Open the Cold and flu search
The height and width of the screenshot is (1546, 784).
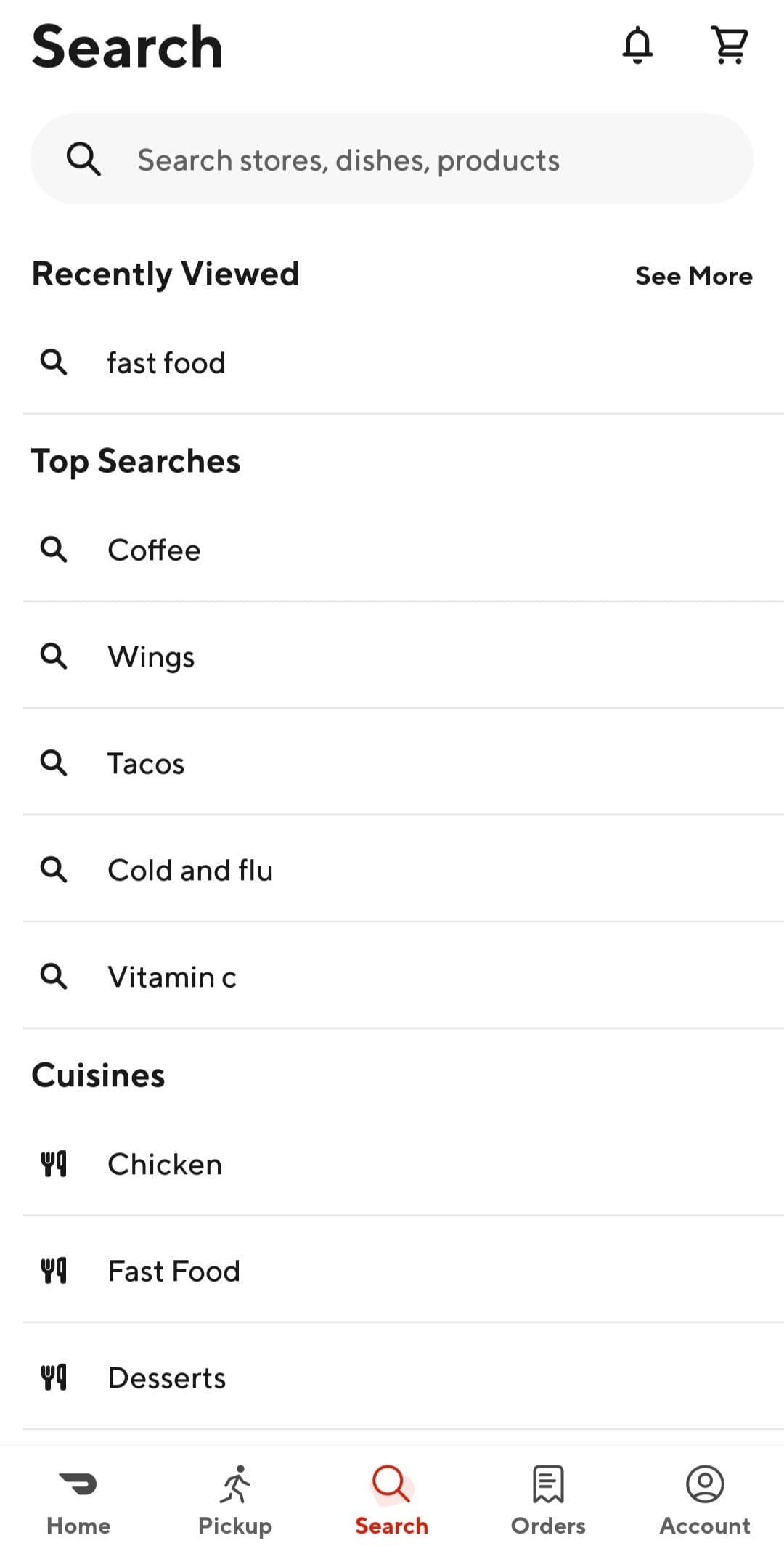tap(392, 870)
